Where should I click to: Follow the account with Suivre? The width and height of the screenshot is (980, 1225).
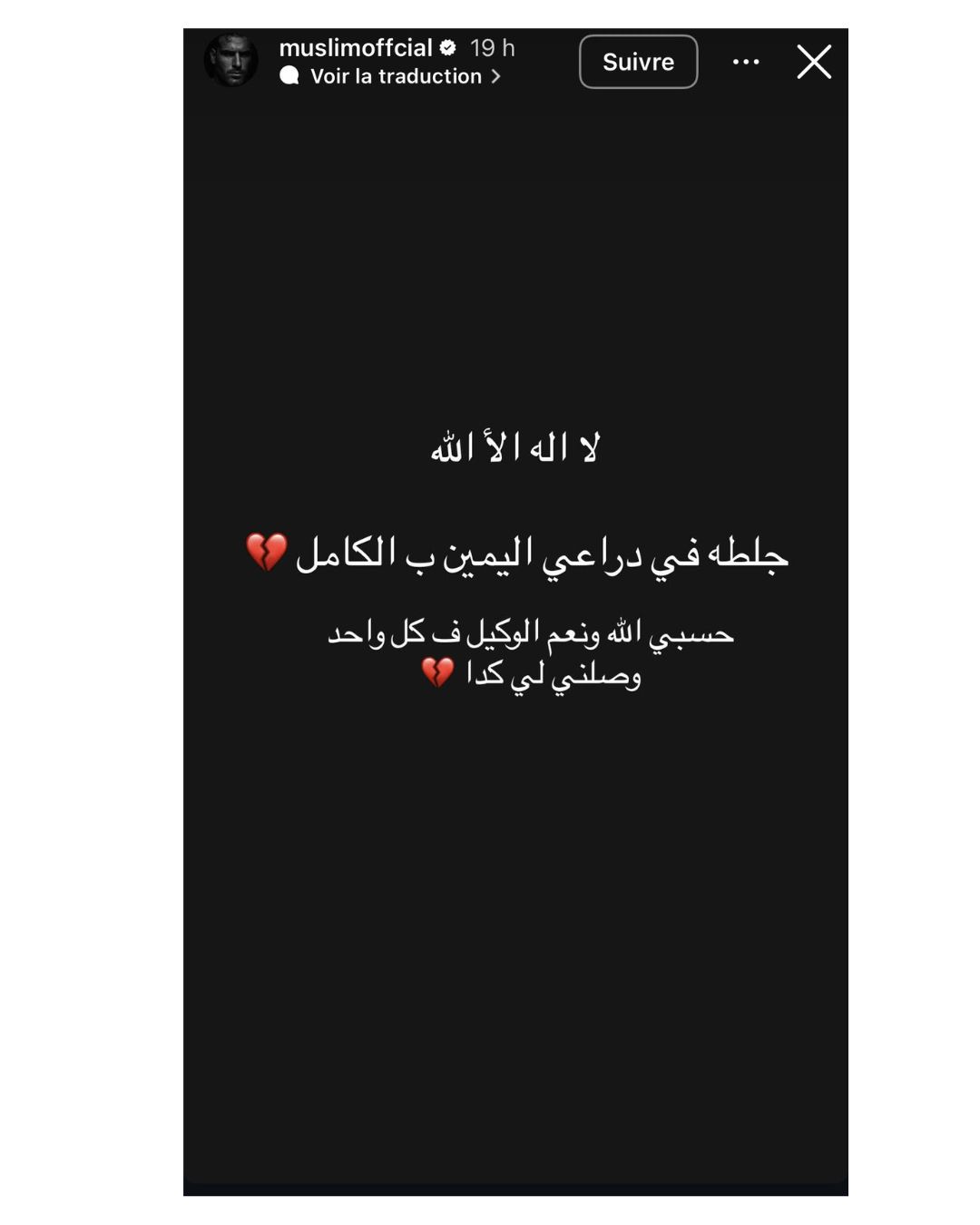pos(638,62)
